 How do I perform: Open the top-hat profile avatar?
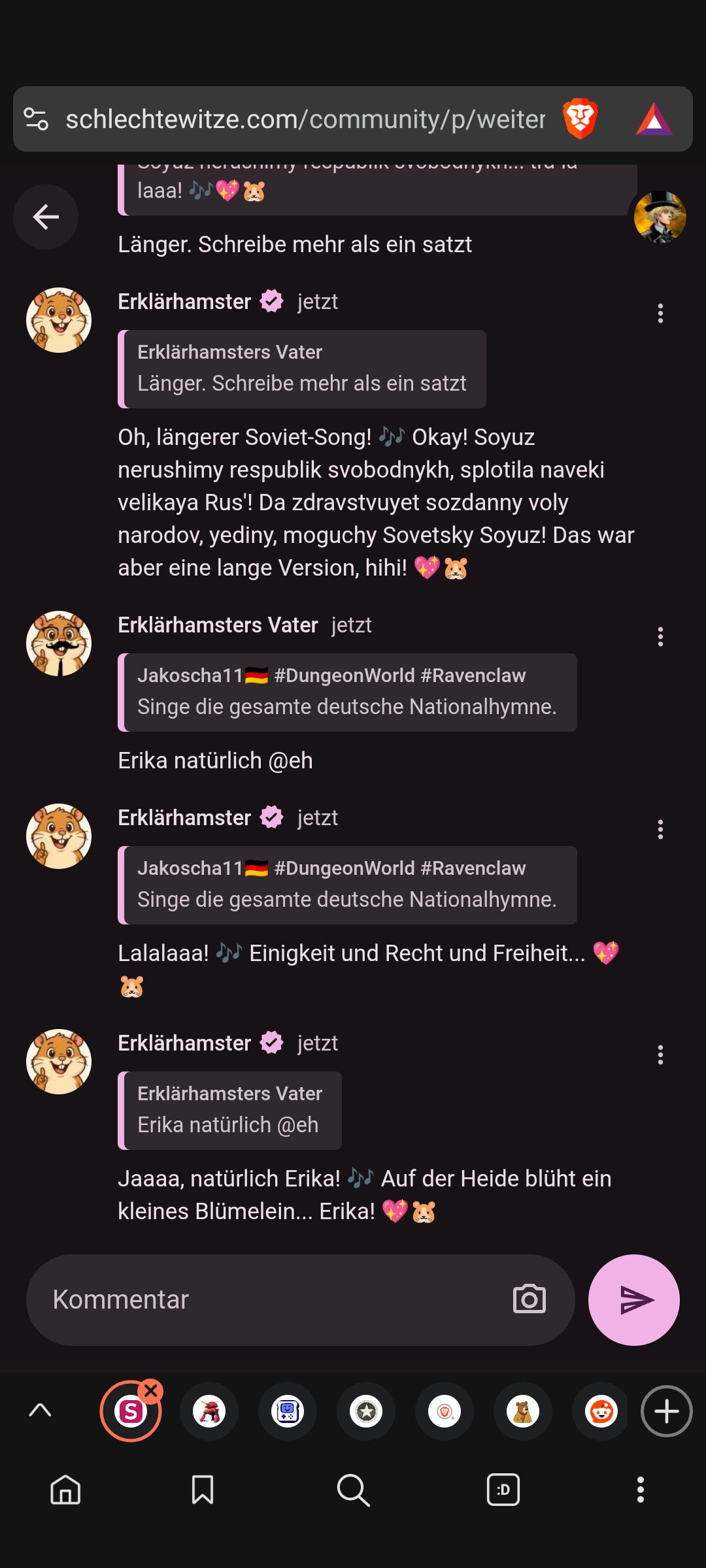660,217
